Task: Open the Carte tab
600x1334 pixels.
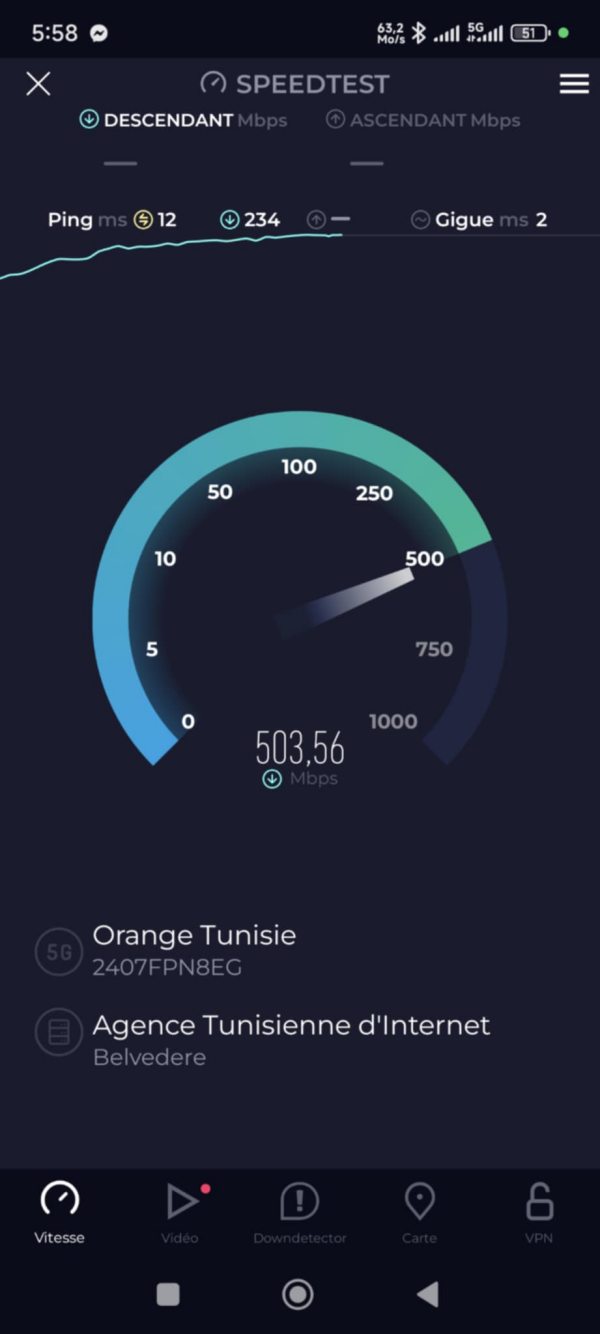Action: [x=419, y=1213]
